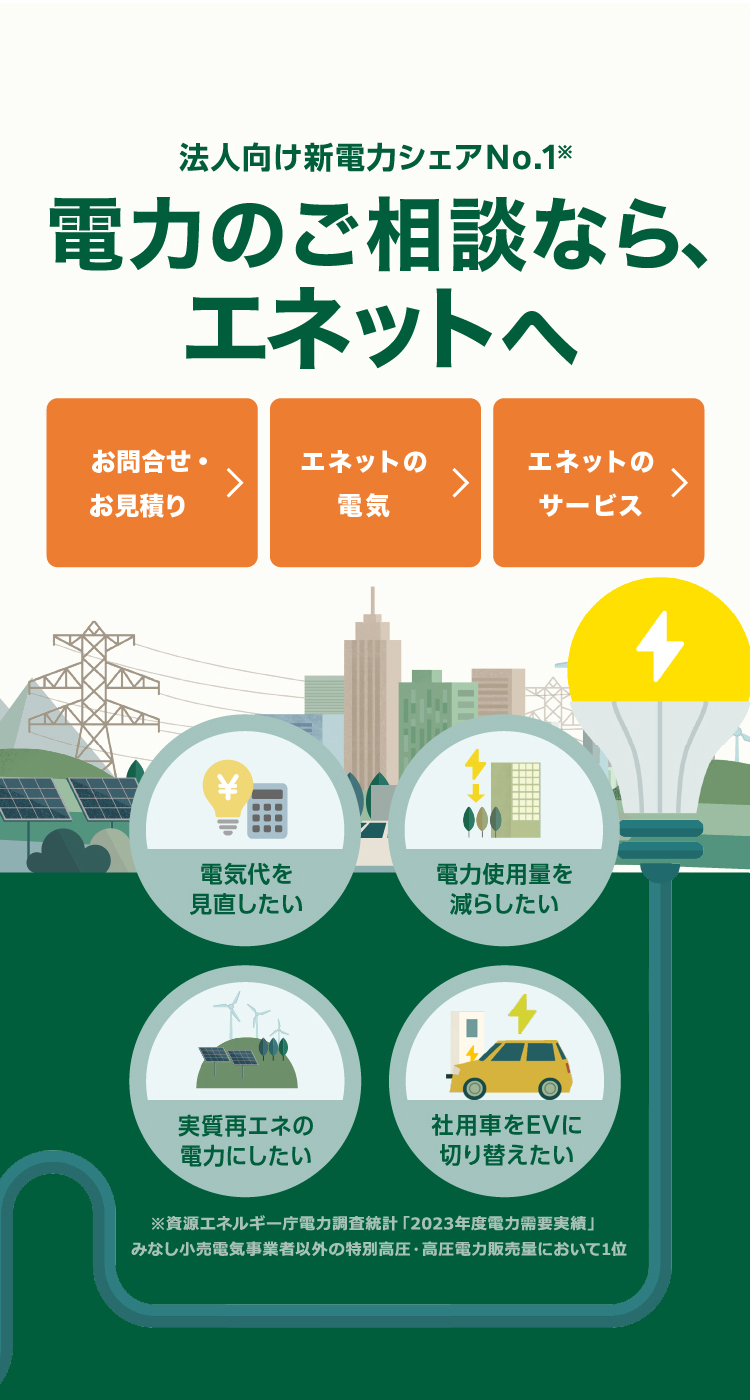
Task: Open the お問合せ・お見積り button
Action: click(152, 483)
